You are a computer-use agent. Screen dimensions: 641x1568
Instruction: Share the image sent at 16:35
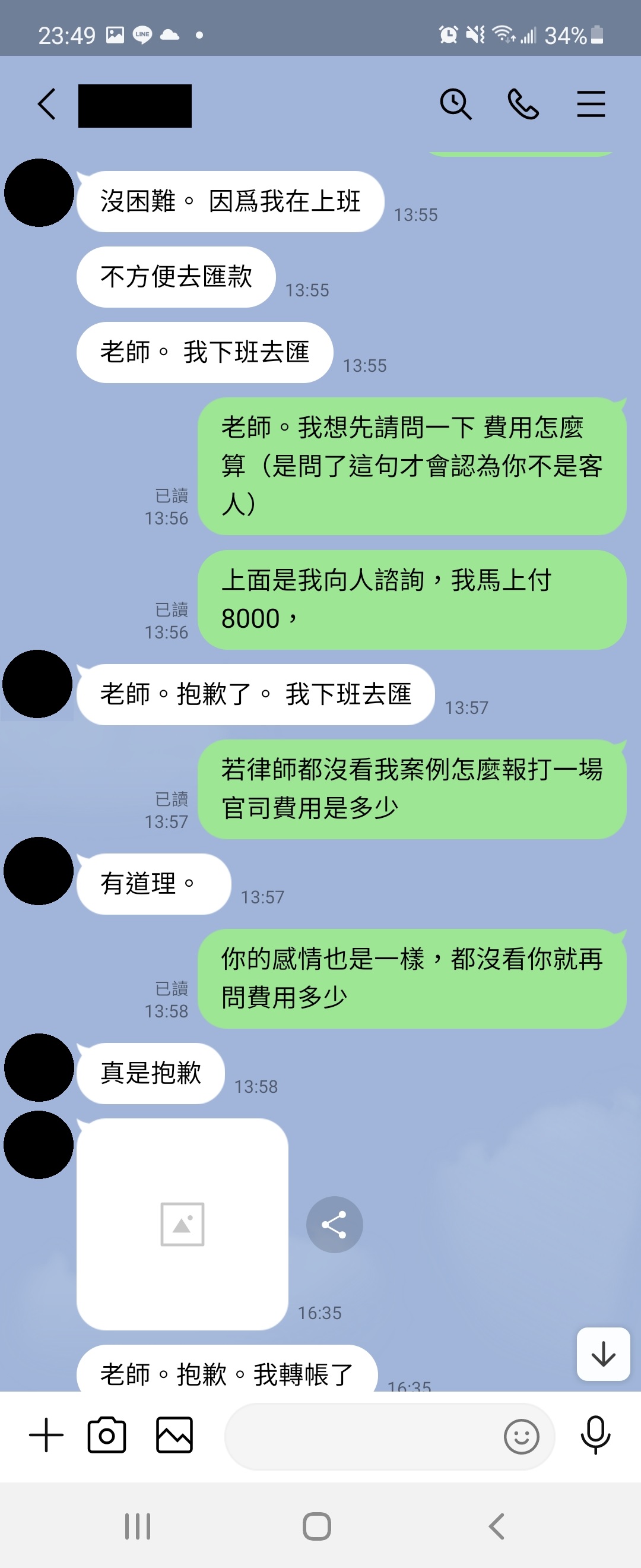(335, 1224)
